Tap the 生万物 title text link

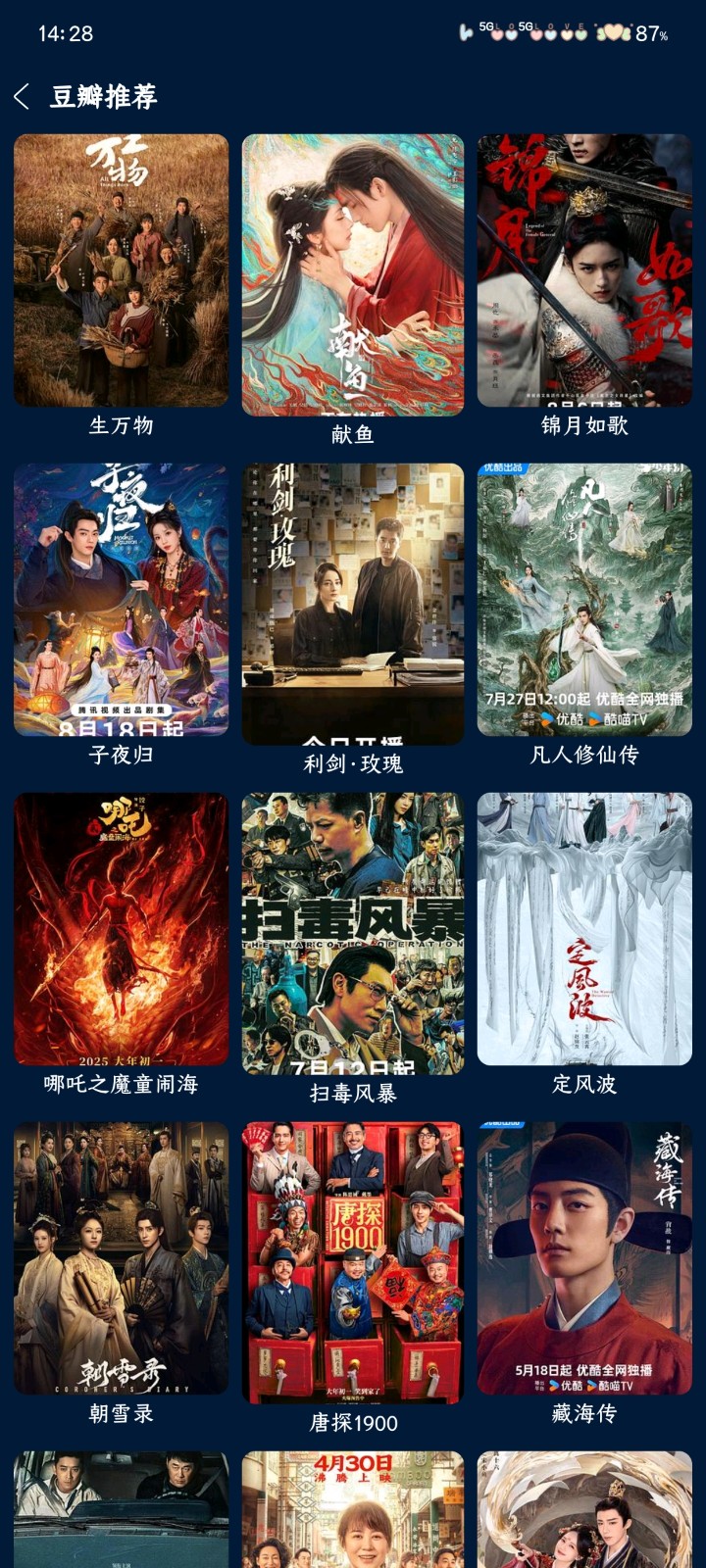point(122,427)
